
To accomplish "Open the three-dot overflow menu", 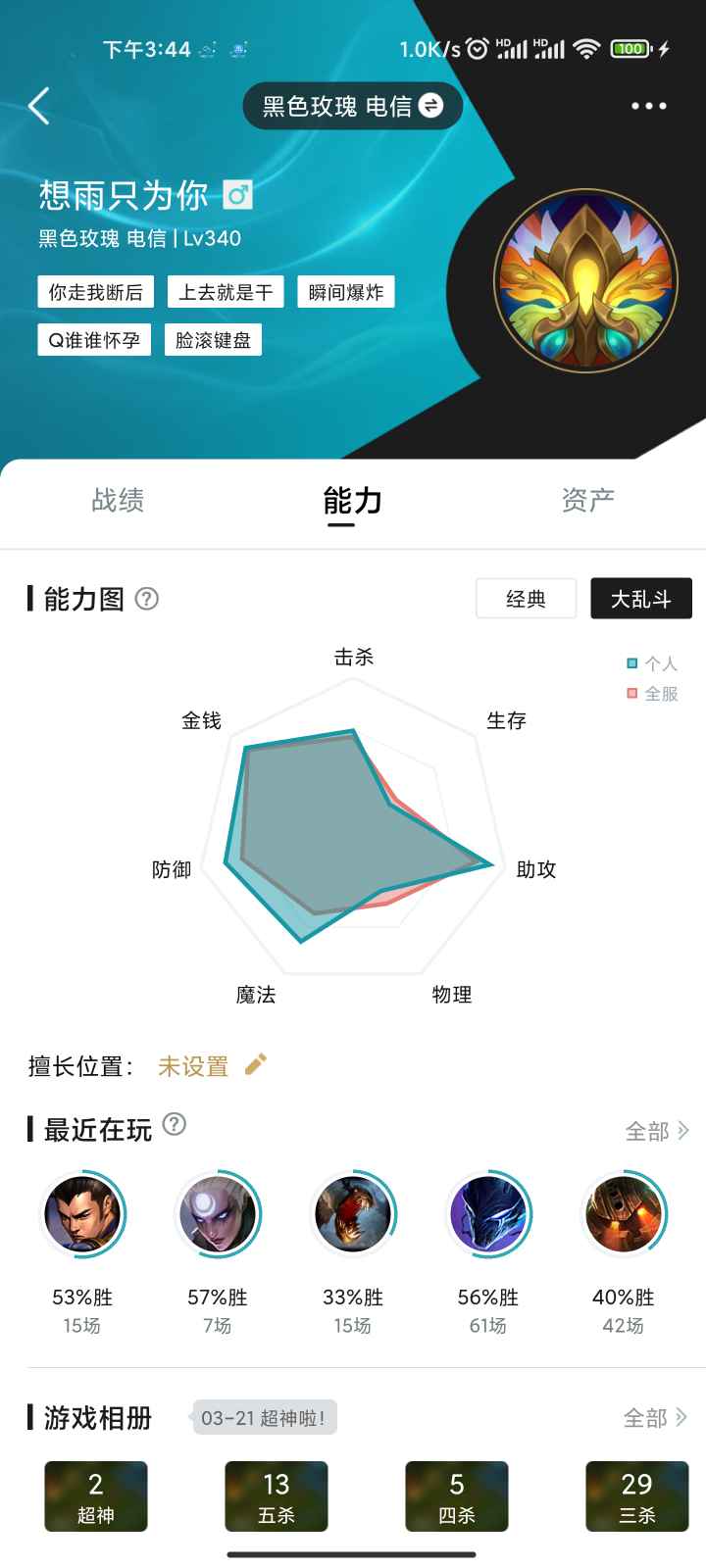I will tap(648, 106).
